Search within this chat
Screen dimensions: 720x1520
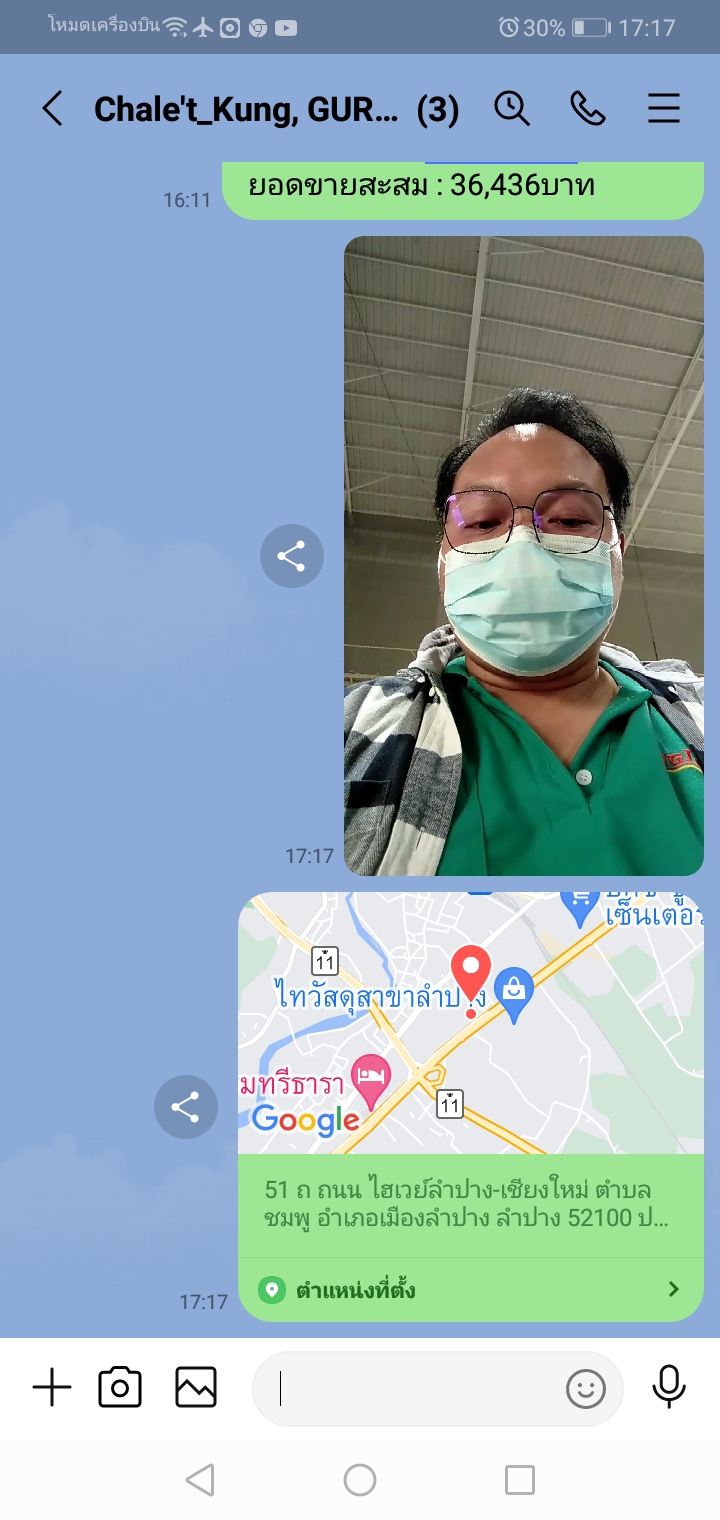pyautogui.click(x=512, y=108)
